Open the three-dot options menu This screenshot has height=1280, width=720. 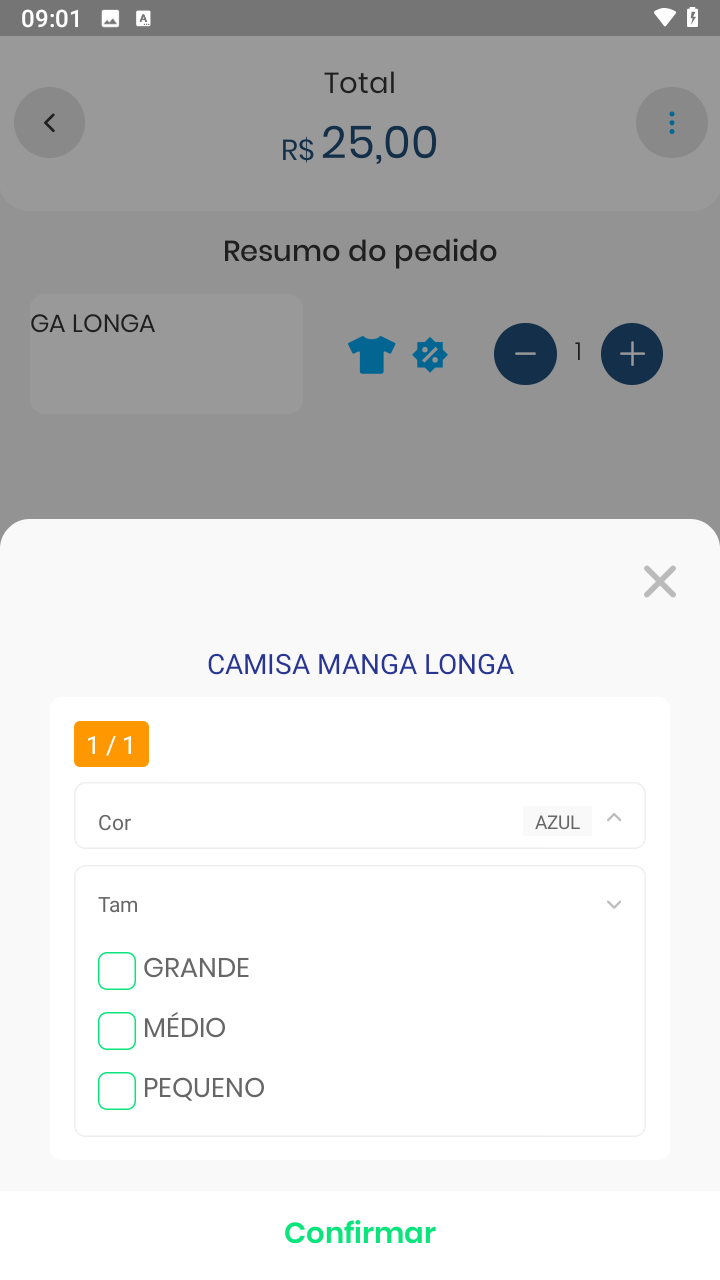[671, 122]
